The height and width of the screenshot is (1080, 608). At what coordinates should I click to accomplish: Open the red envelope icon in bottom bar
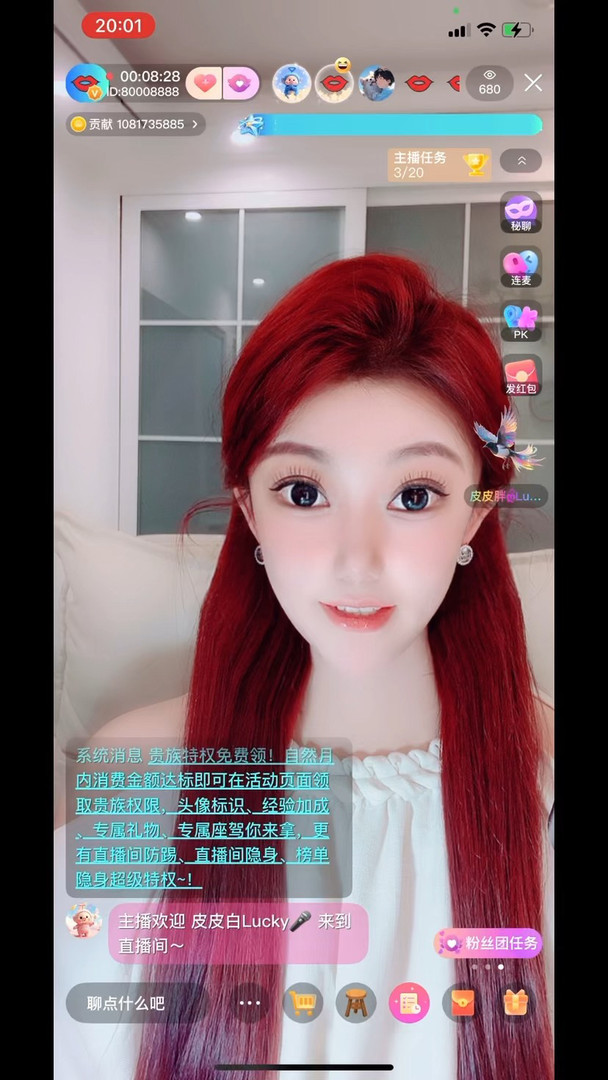463,1003
